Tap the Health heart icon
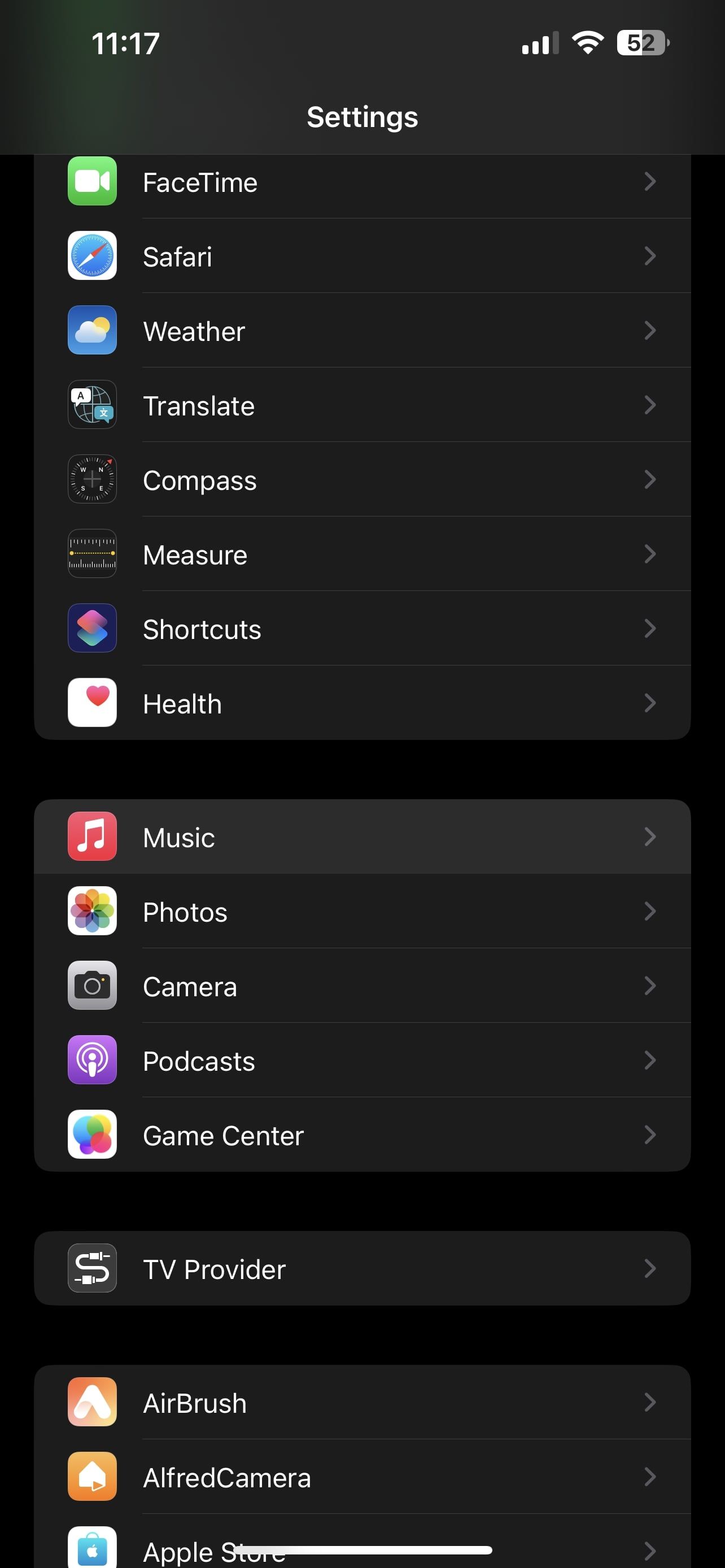 92,702
